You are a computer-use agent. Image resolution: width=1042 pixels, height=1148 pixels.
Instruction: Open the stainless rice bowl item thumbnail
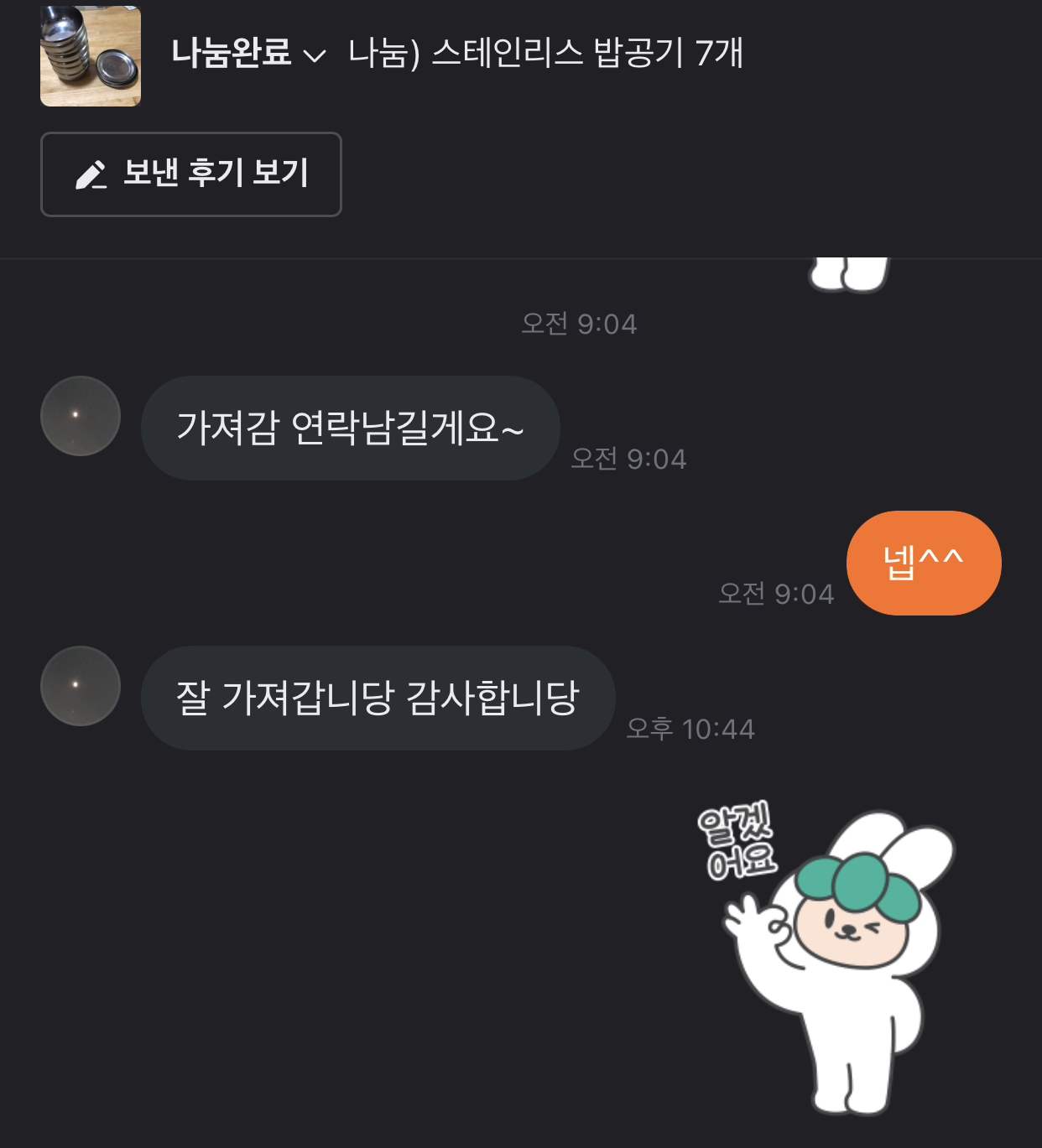(91, 56)
